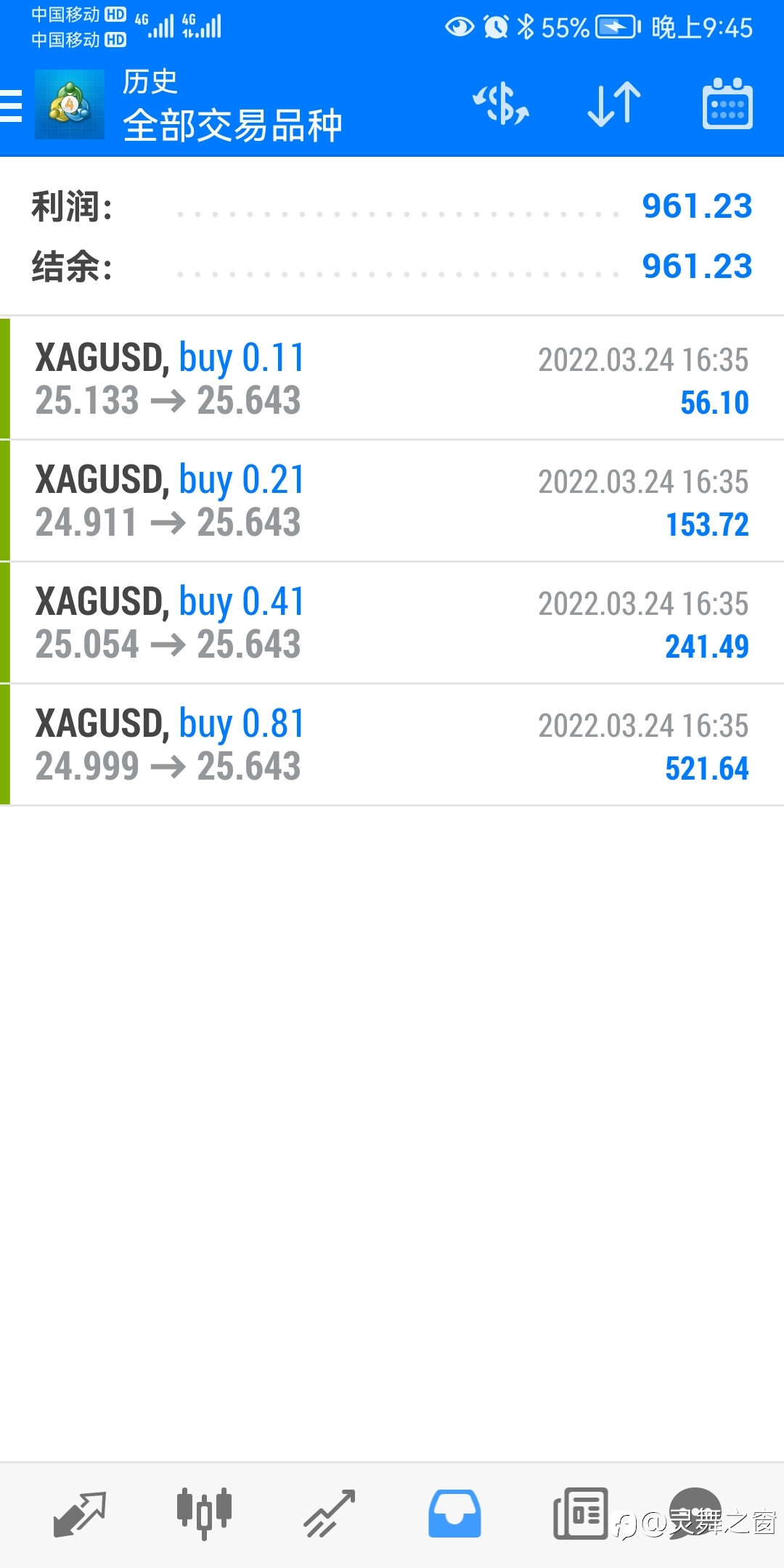Viewport: 784px width, 1568px height.
Task: Open the XAGUSD buy 0.11 trade
Action: [392, 378]
